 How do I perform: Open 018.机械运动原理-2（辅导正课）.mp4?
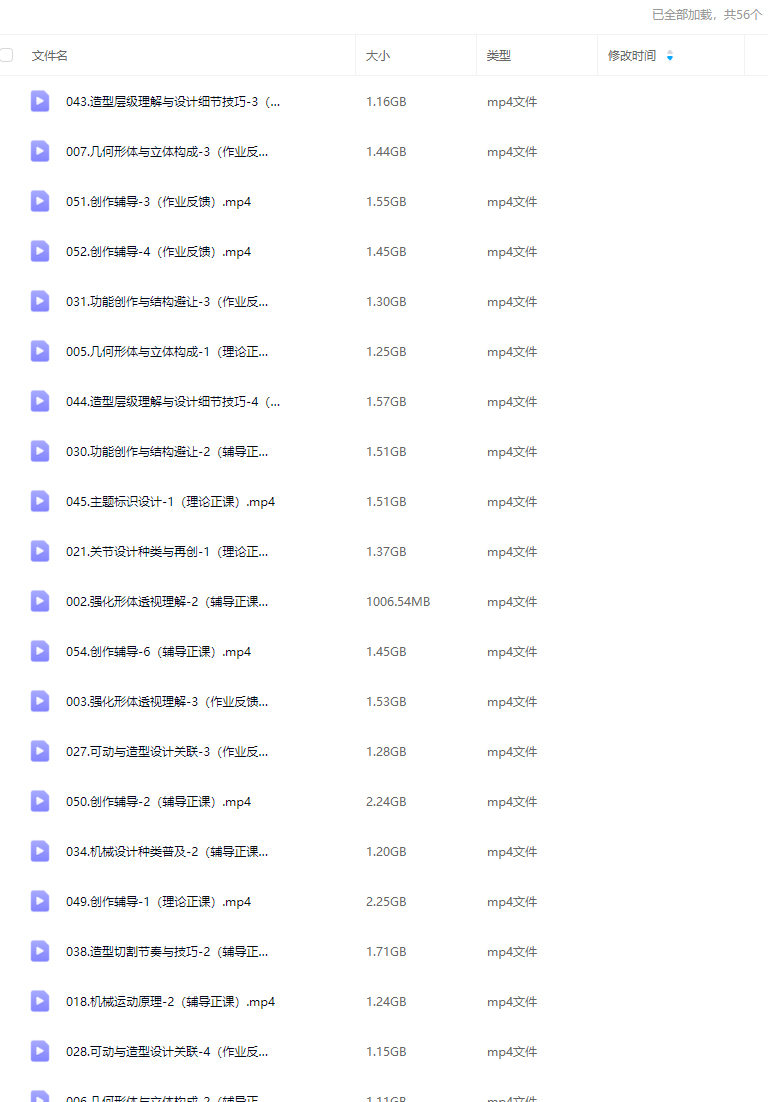170,1002
